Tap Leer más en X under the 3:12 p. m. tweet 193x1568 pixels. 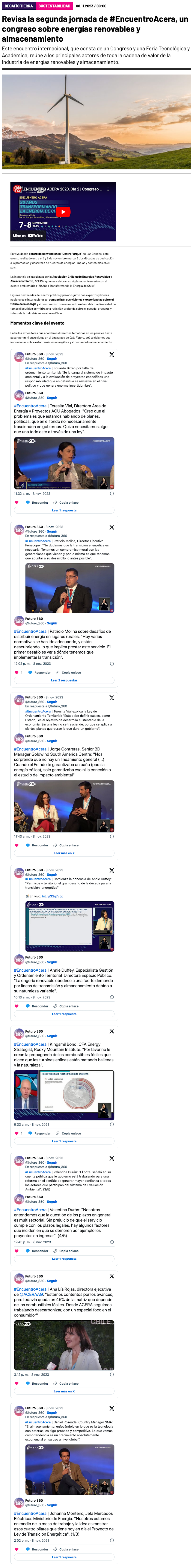(x=64, y=1391)
